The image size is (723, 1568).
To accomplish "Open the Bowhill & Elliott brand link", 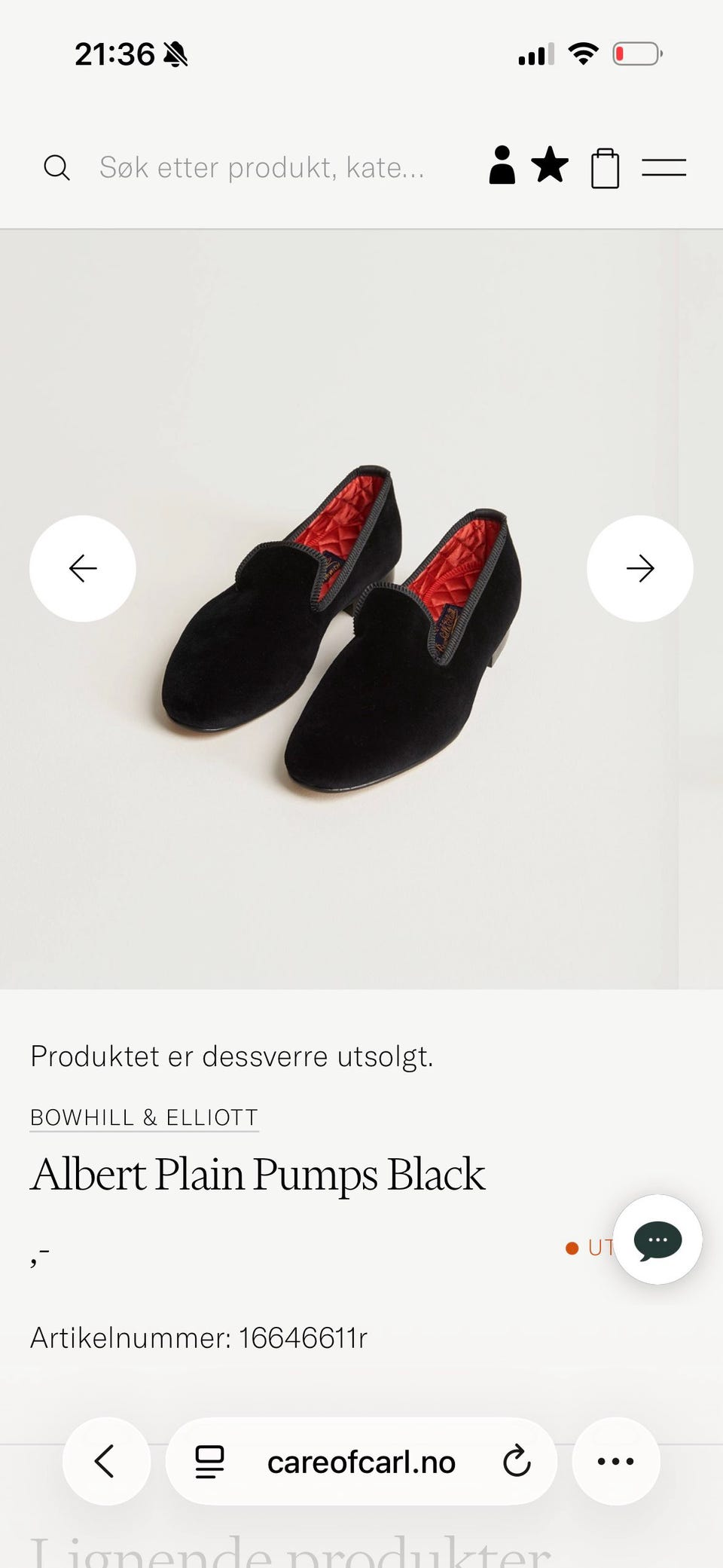I will coord(145,1117).
